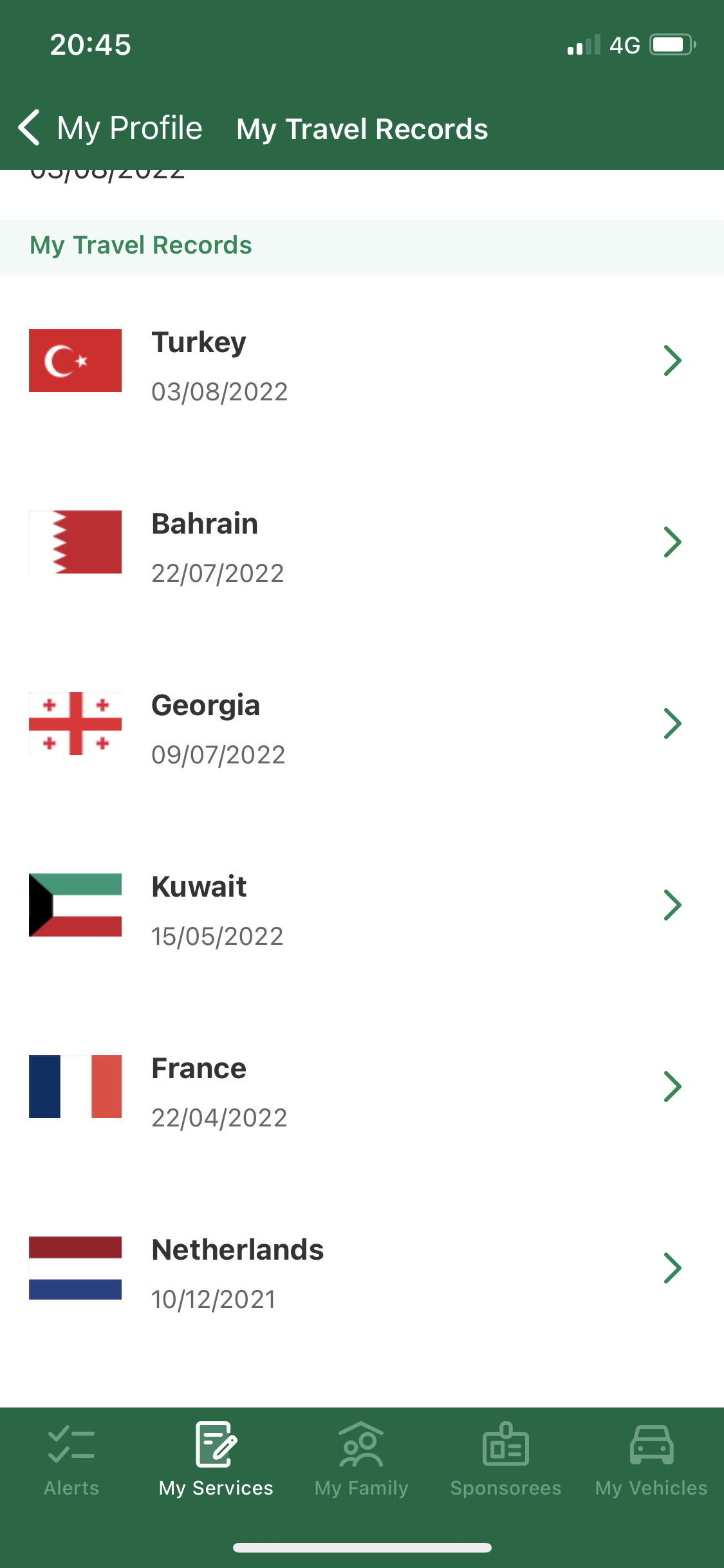Open the Turkey travel record

(360, 361)
